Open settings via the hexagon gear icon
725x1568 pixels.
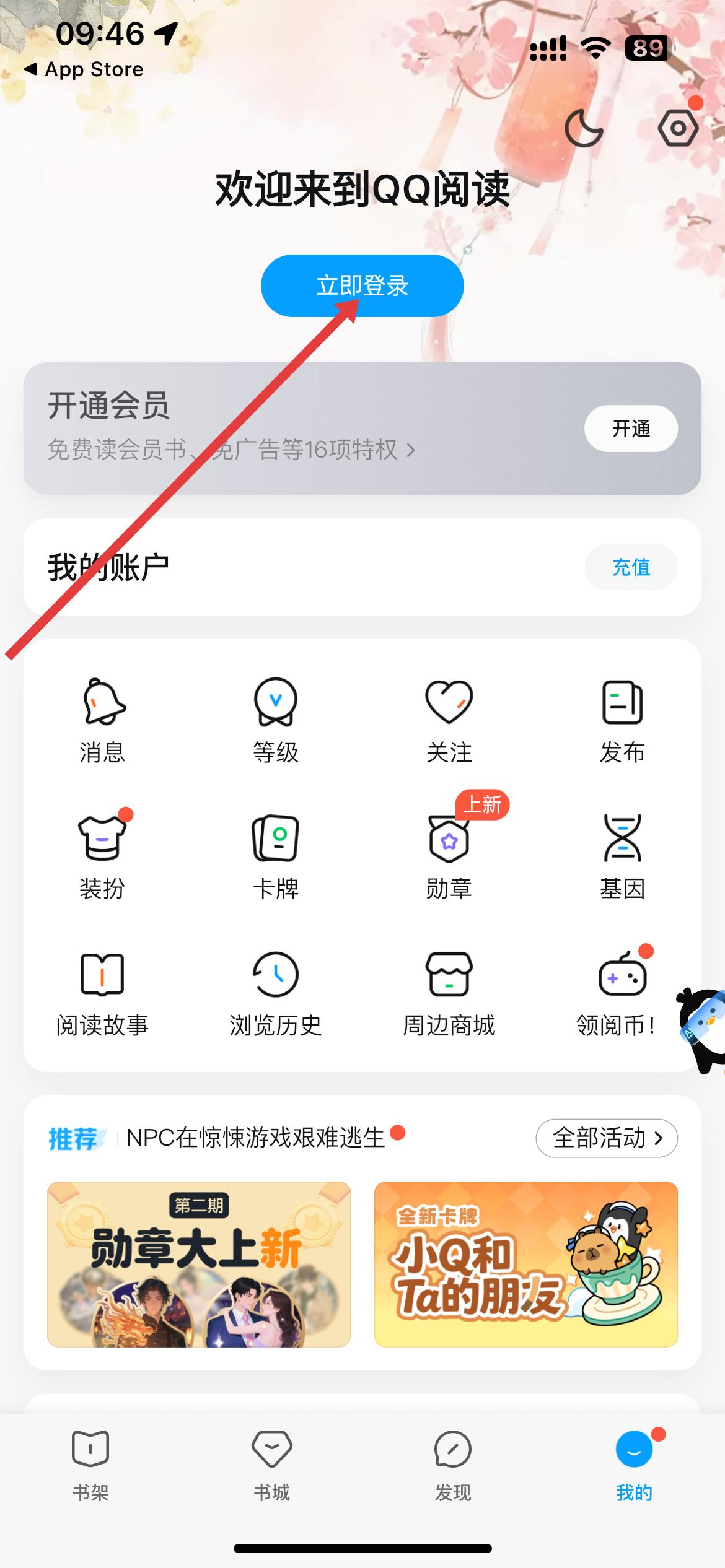(678, 128)
